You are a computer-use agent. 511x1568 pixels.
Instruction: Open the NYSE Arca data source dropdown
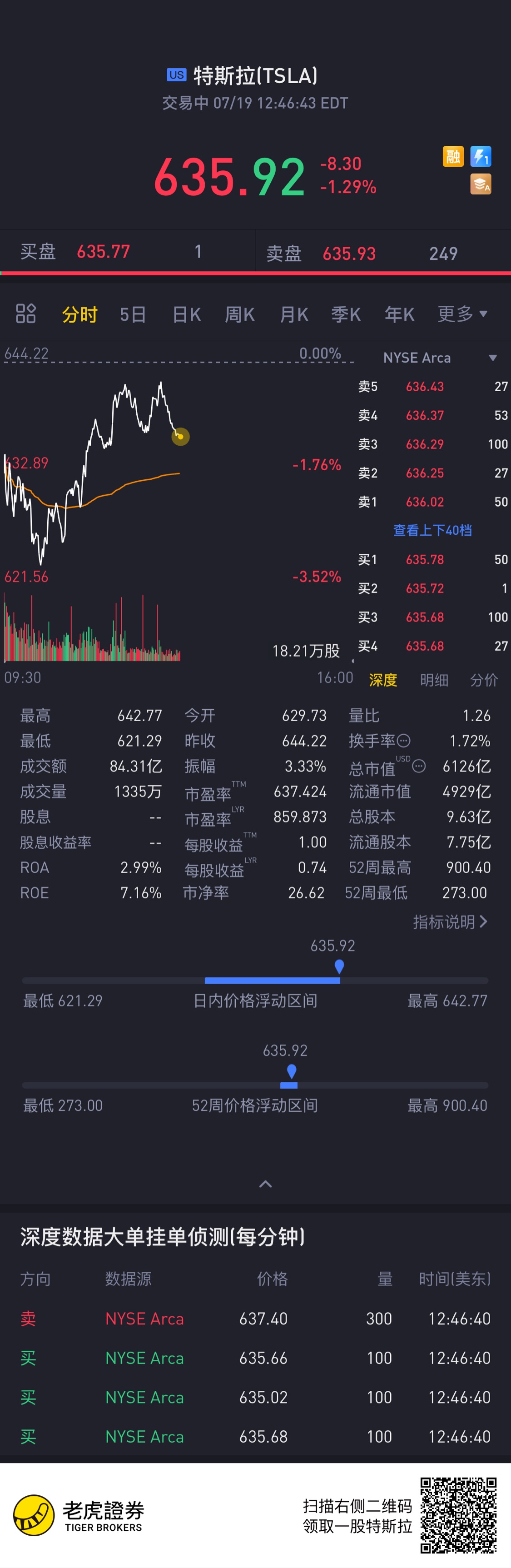[440, 358]
